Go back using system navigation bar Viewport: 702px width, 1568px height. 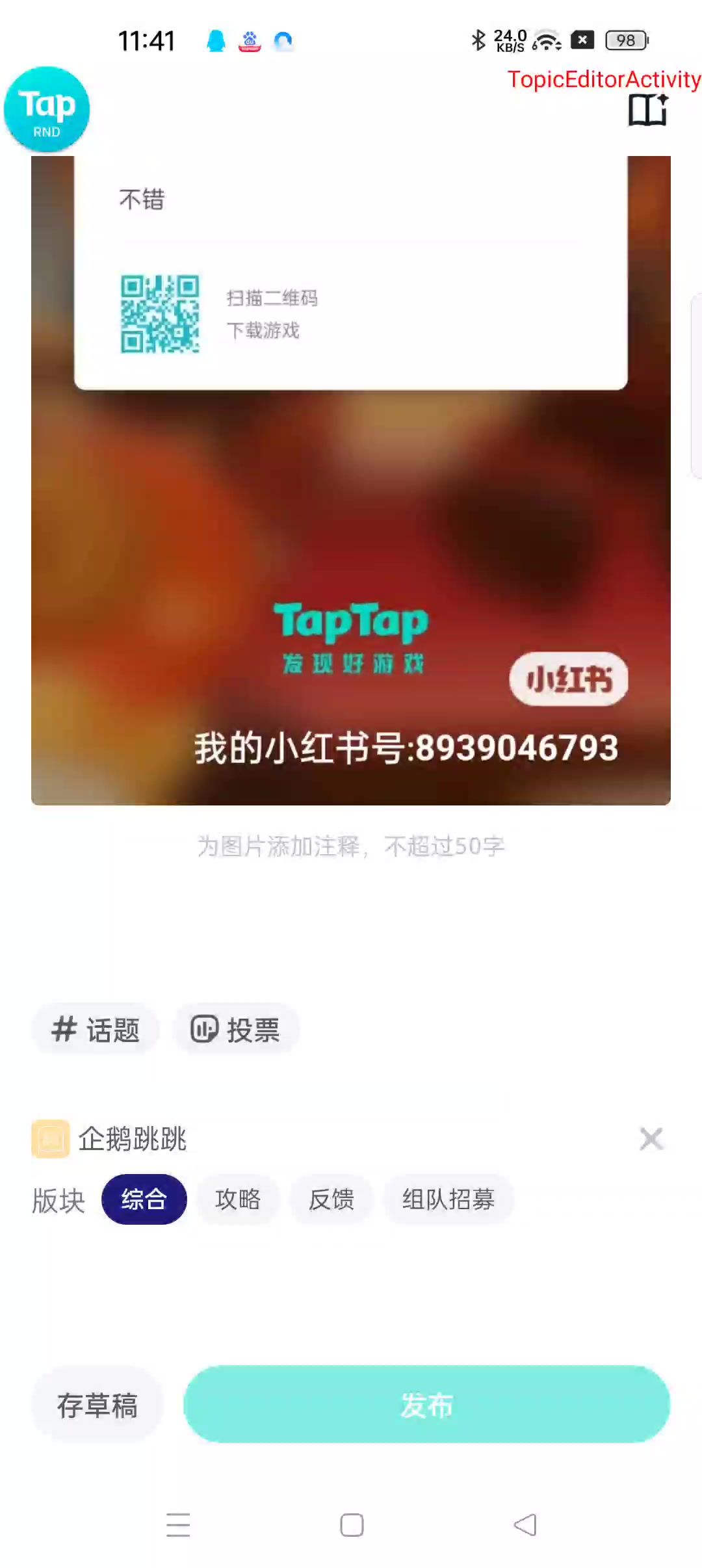tap(525, 1524)
